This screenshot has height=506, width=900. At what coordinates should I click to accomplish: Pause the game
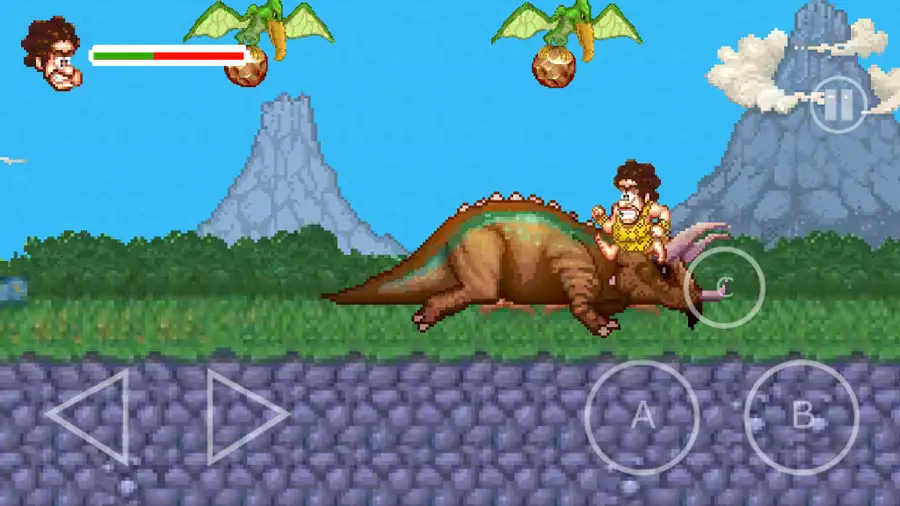[838, 104]
